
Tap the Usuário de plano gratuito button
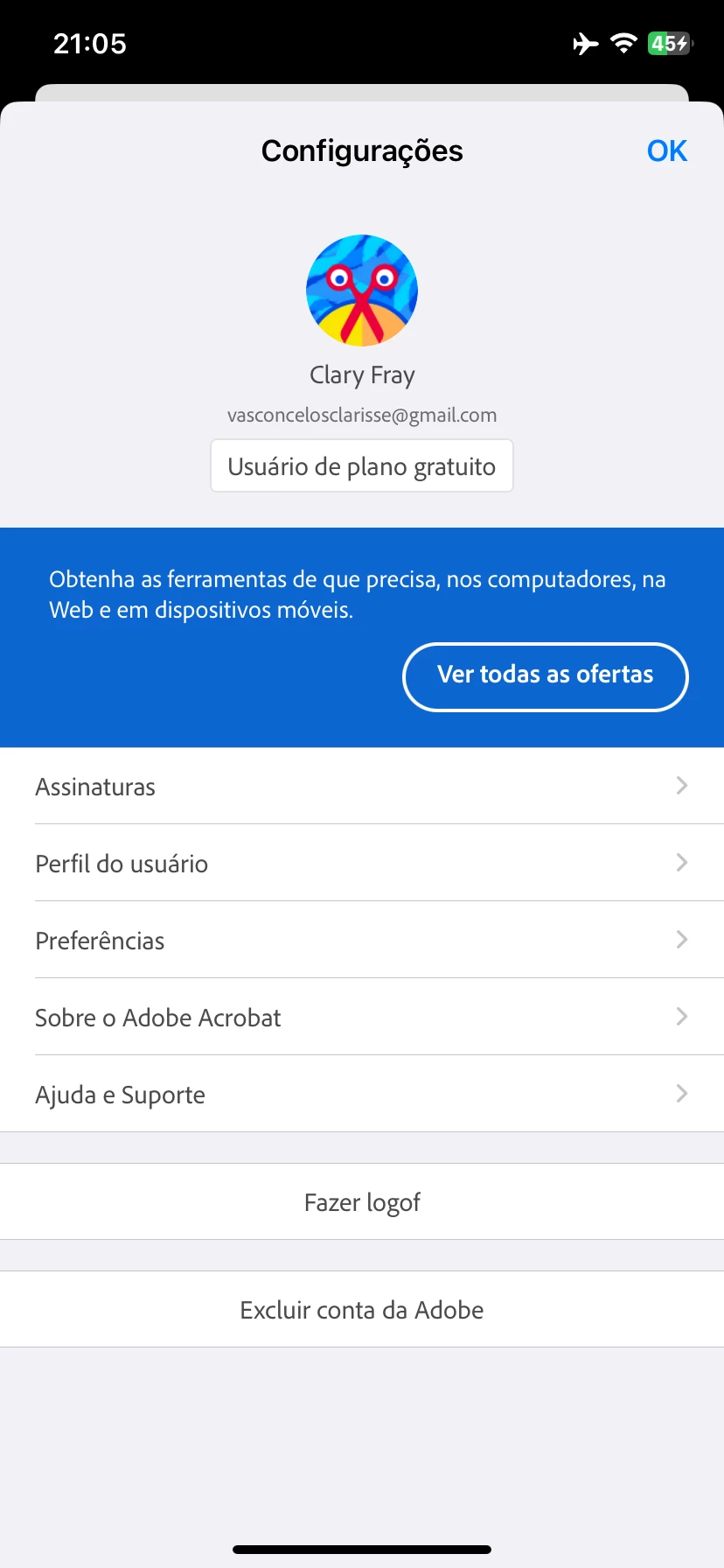point(361,466)
